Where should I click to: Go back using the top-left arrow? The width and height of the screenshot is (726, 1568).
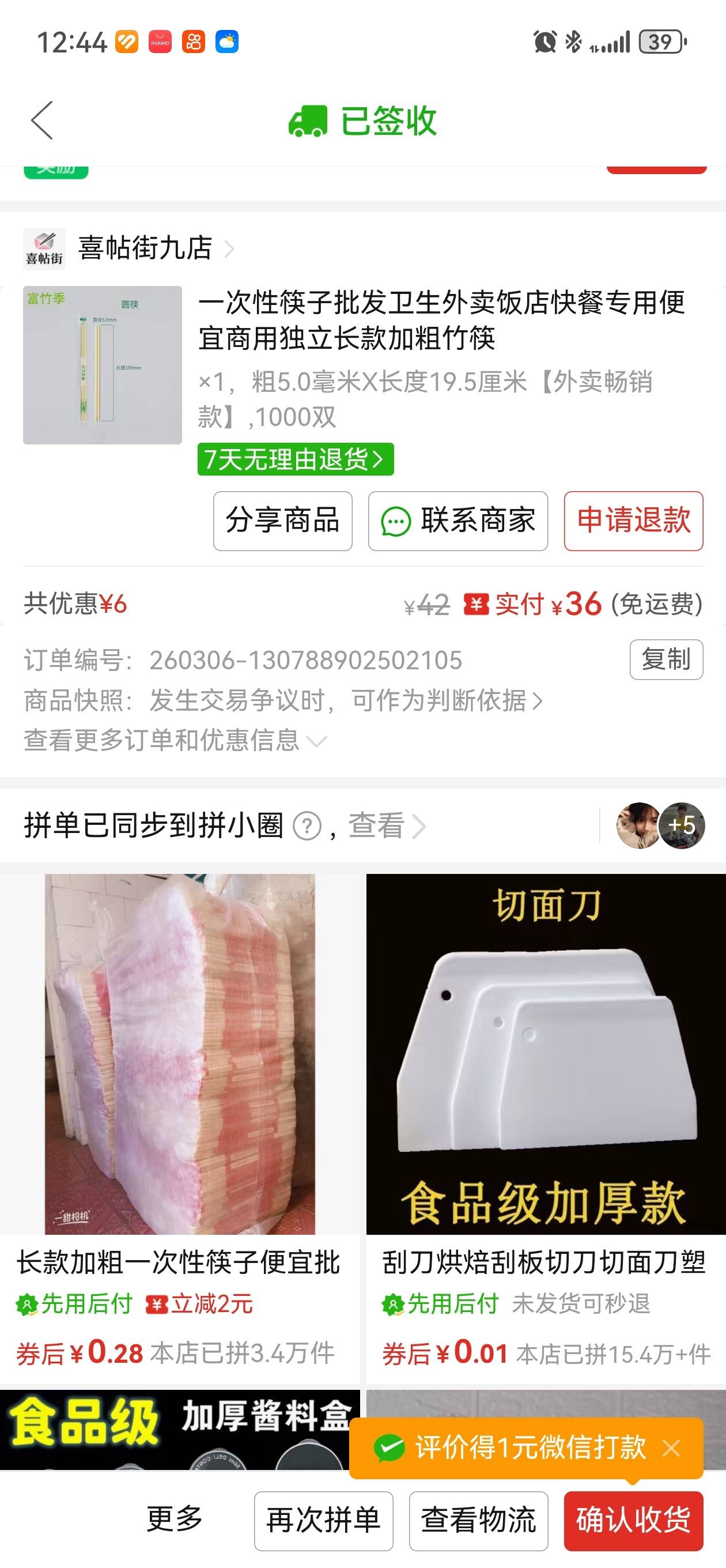(42, 120)
